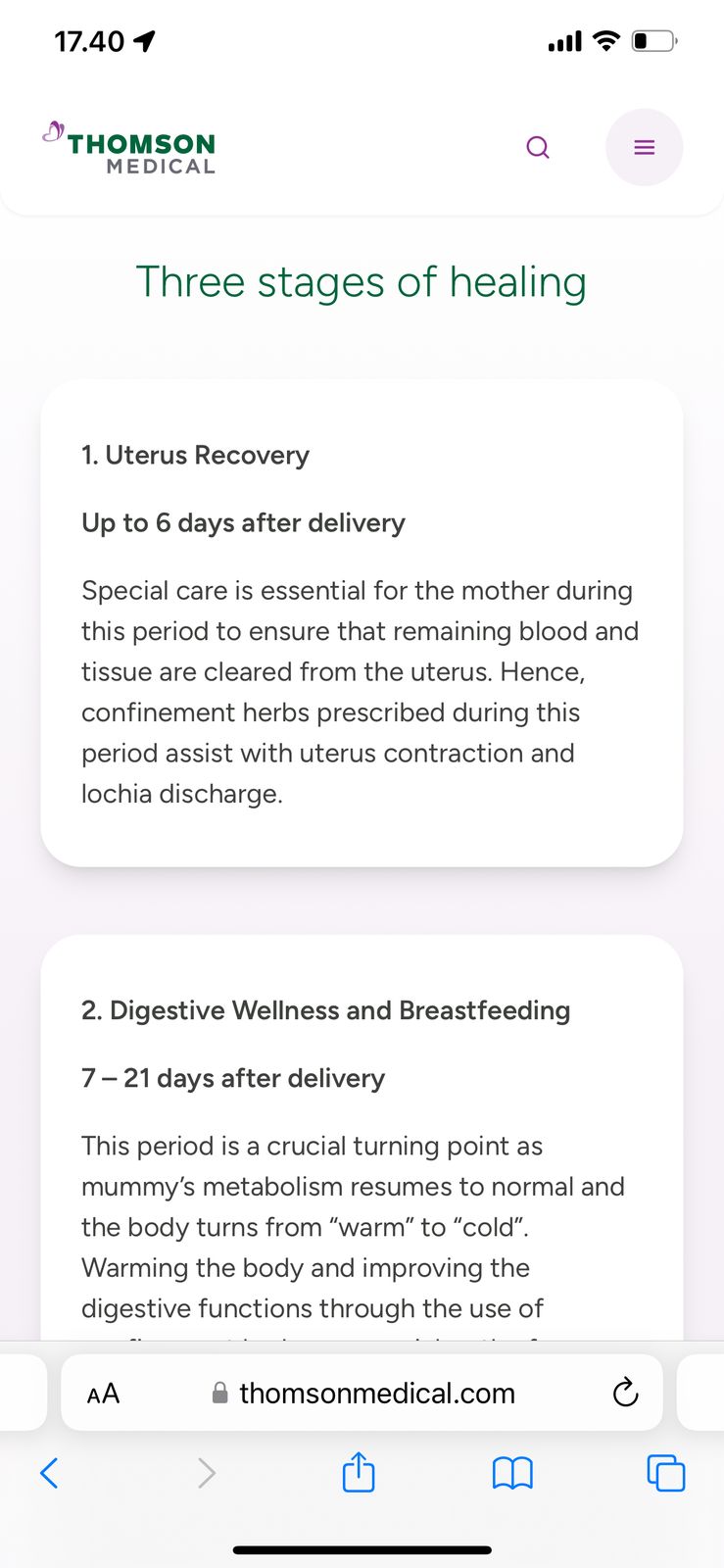Viewport: 724px width, 1568px height.
Task: Go back to previous page
Action: pyautogui.click(x=49, y=1472)
